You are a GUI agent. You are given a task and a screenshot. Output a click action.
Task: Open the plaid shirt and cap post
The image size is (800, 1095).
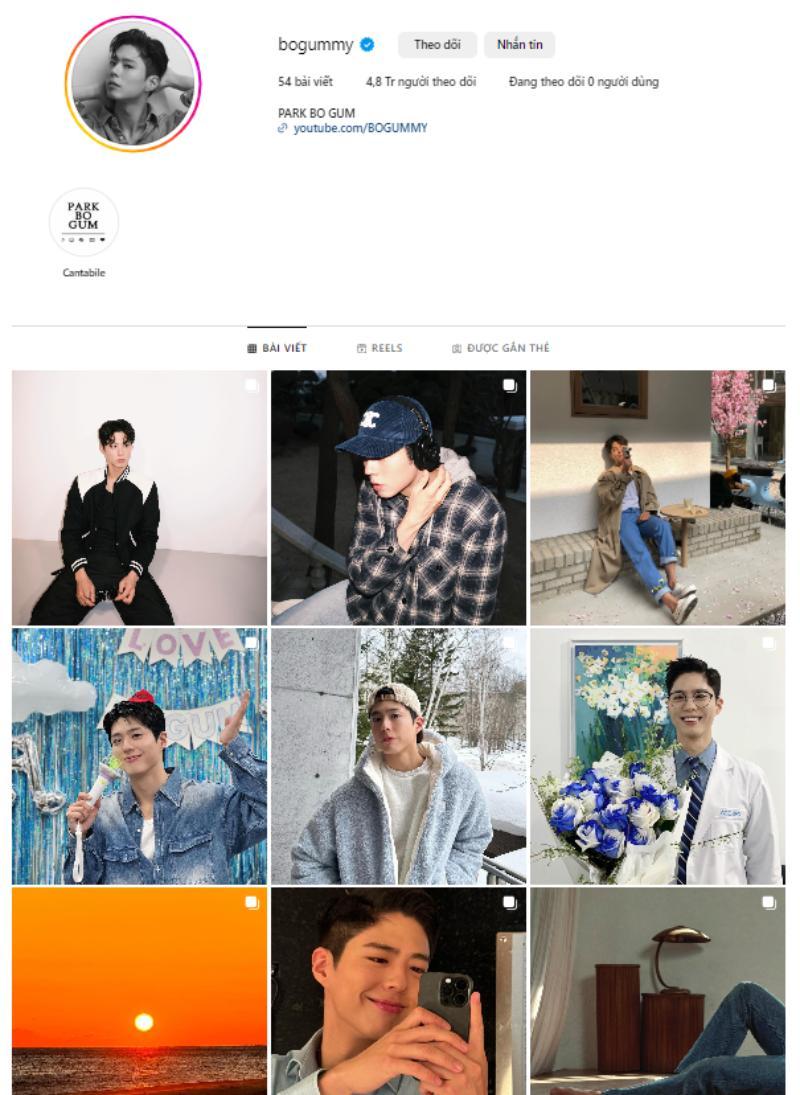[398, 498]
